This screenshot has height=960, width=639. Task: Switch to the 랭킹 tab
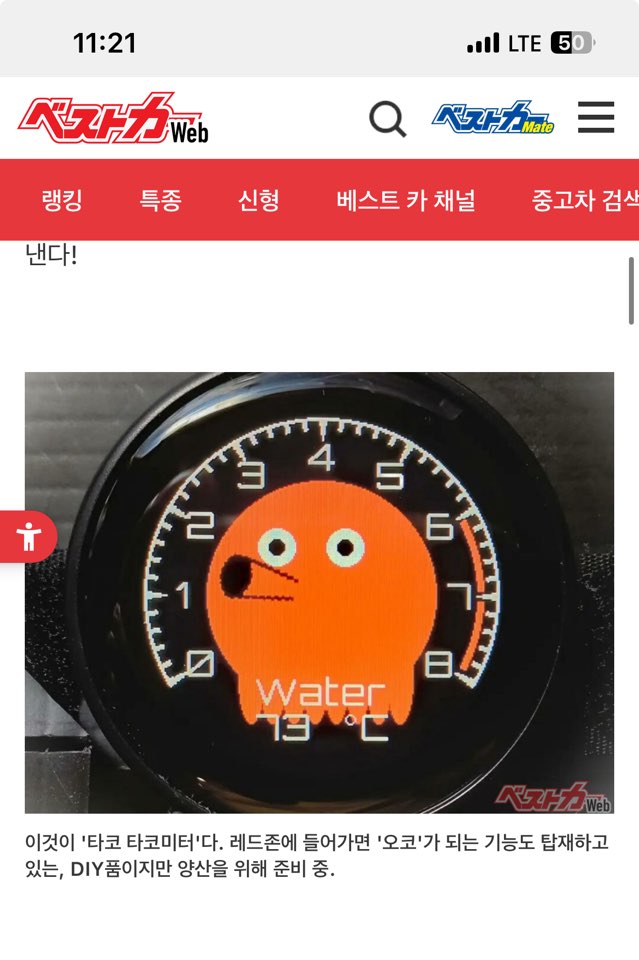click(62, 200)
